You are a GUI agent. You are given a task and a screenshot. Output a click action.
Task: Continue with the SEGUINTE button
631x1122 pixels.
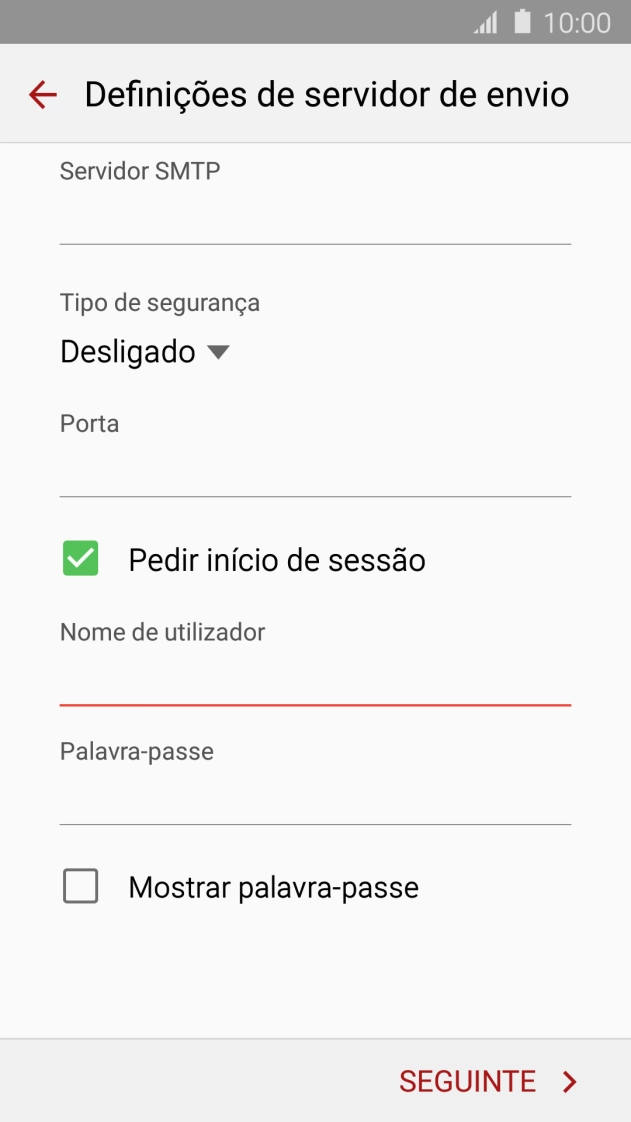click(x=488, y=1081)
